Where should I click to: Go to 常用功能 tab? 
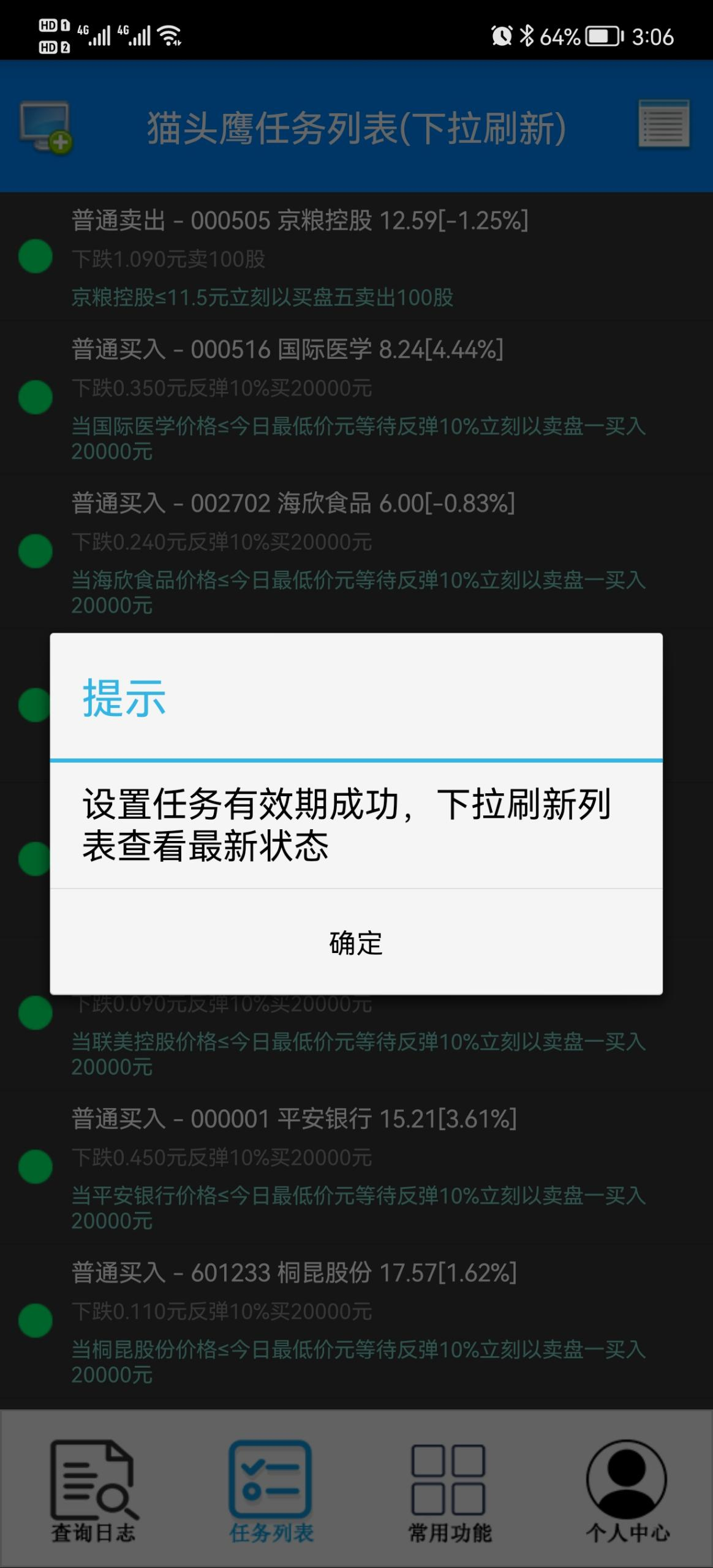tap(449, 1490)
